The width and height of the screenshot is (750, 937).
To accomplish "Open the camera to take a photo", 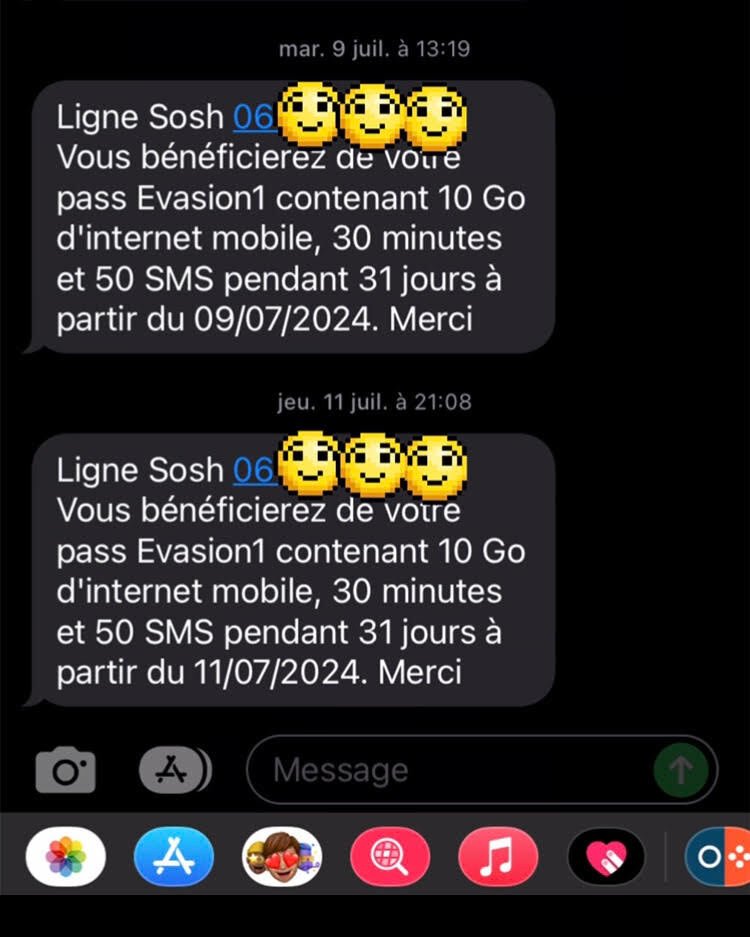I will [66, 769].
